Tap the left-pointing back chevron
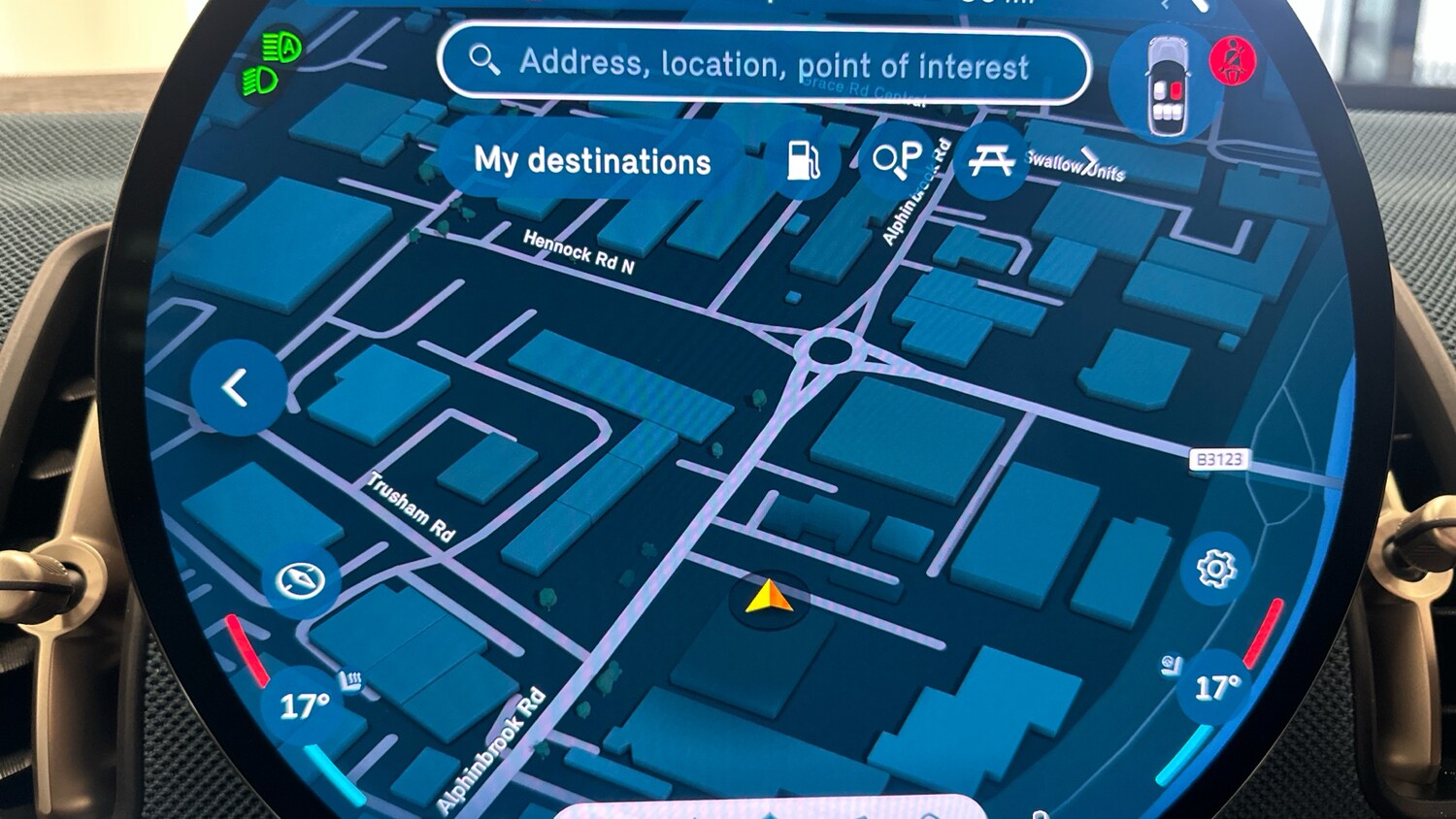The image size is (1456, 819). pyautogui.click(x=237, y=388)
